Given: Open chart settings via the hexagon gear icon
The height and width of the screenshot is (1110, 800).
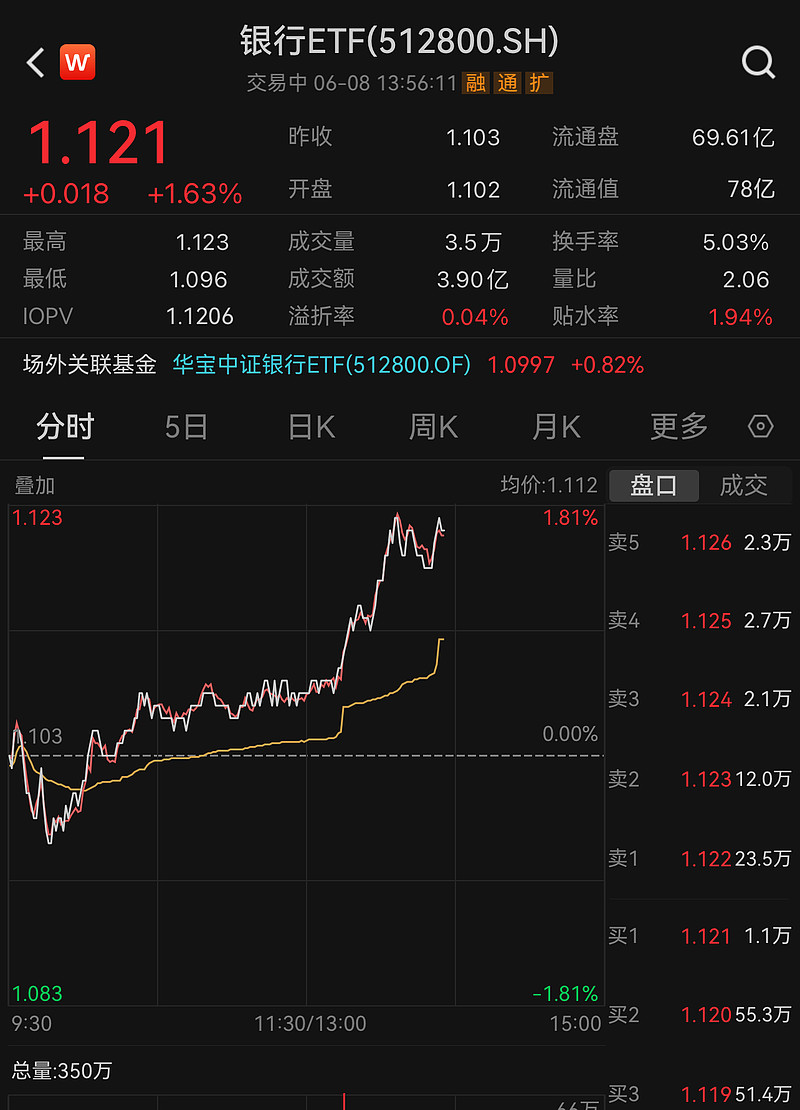Looking at the screenshot, I should click(760, 426).
